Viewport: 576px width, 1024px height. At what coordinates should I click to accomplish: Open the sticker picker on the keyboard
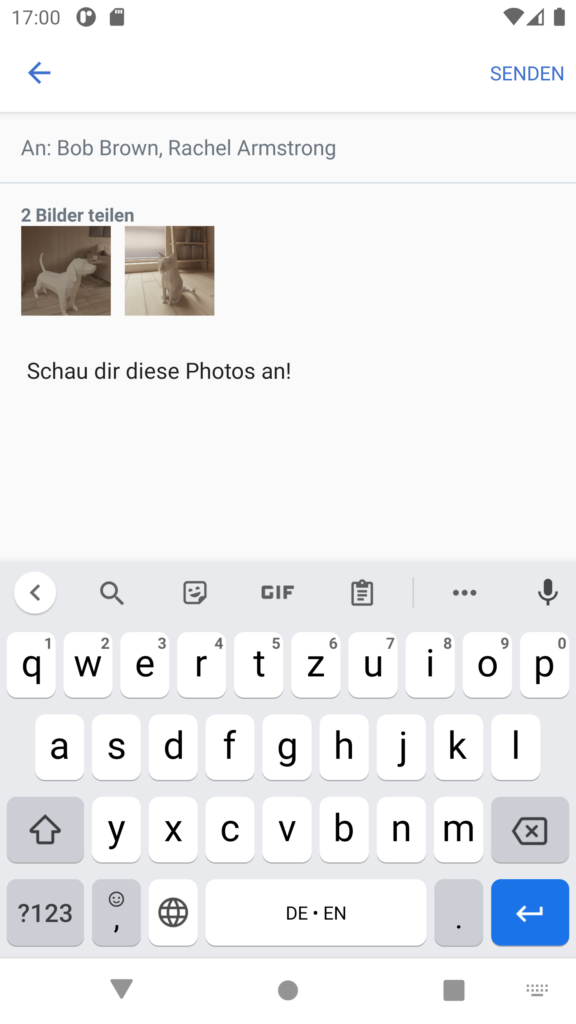(195, 592)
